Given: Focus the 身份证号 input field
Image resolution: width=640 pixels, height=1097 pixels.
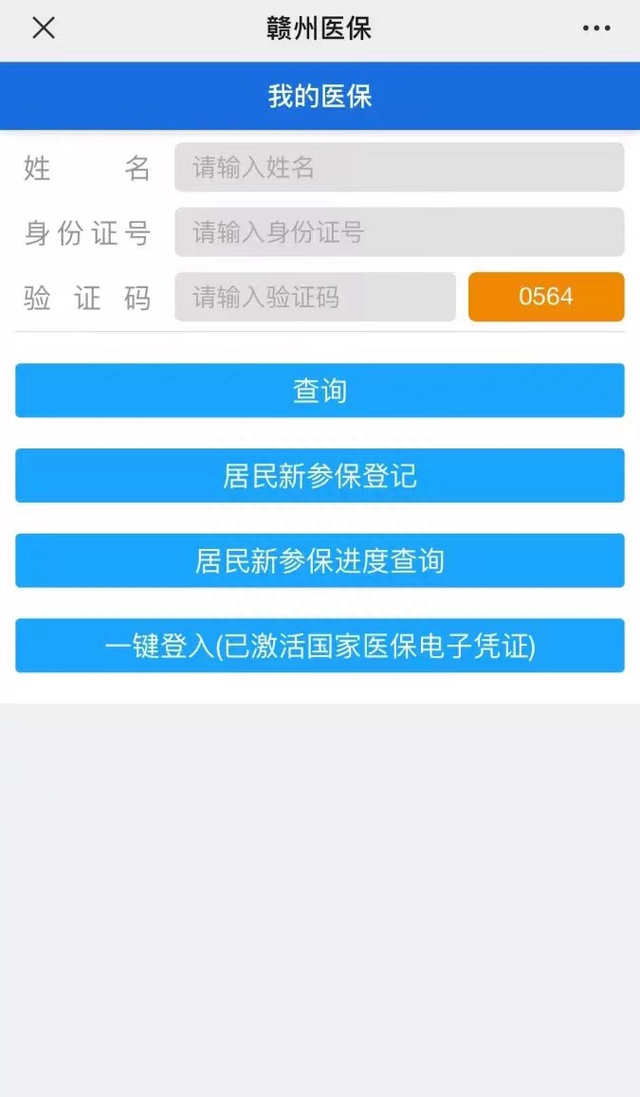Looking at the screenshot, I should coord(399,233).
